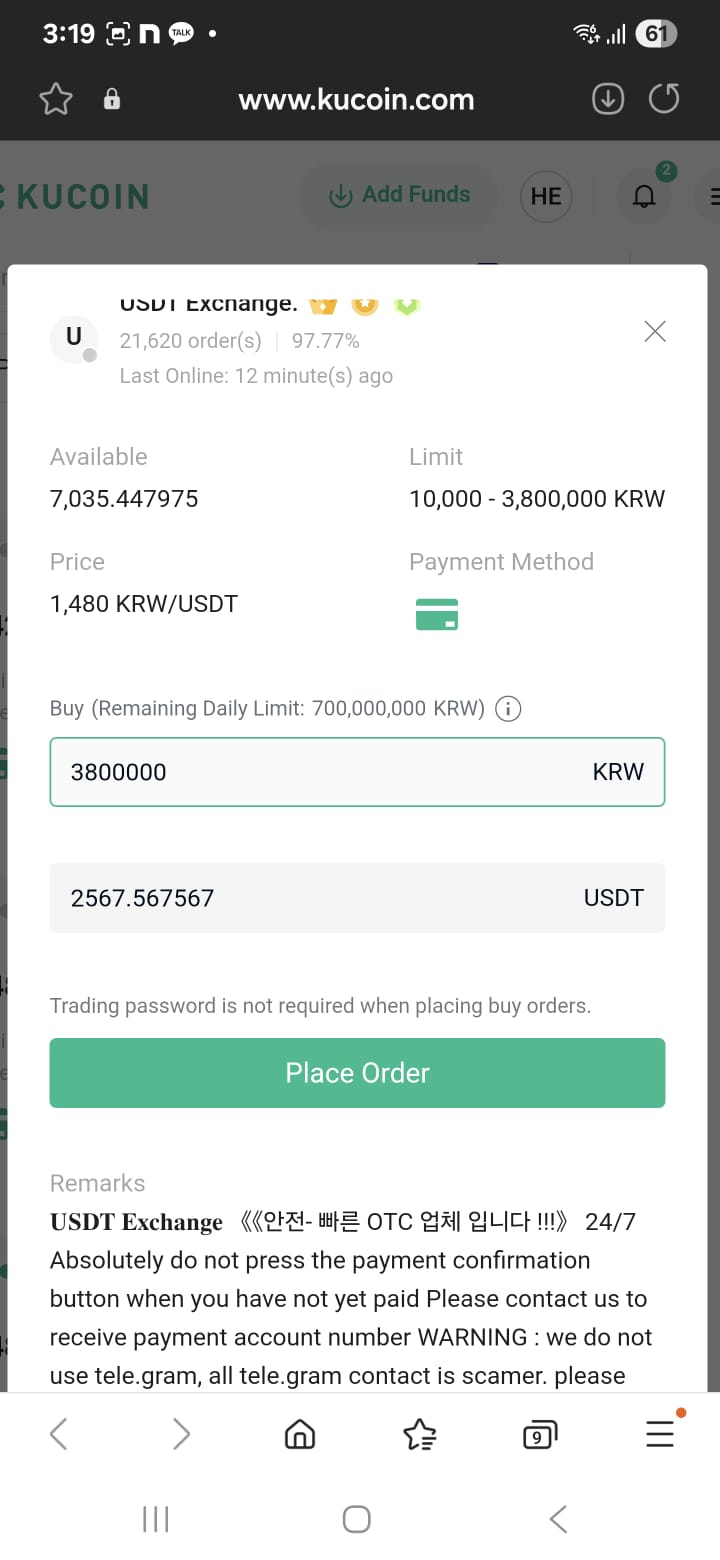Tap Place Order to buy USDT
720x1560 pixels.
point(357,1073)
